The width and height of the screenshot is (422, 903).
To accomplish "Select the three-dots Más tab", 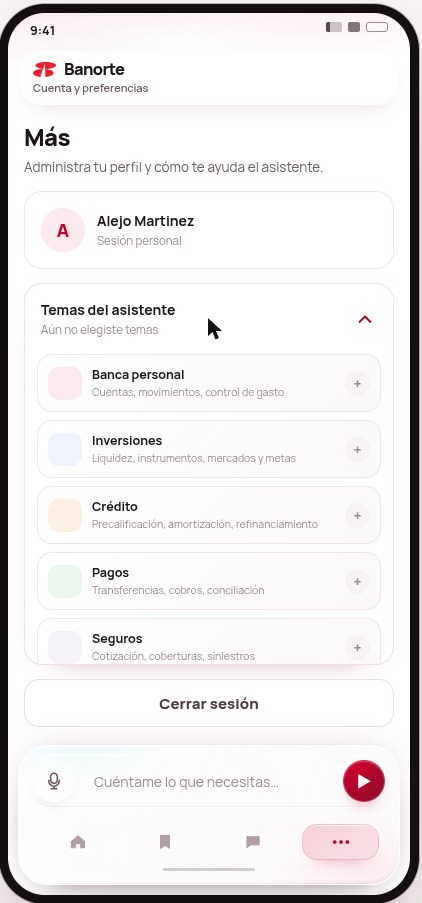I will (340, 842).
